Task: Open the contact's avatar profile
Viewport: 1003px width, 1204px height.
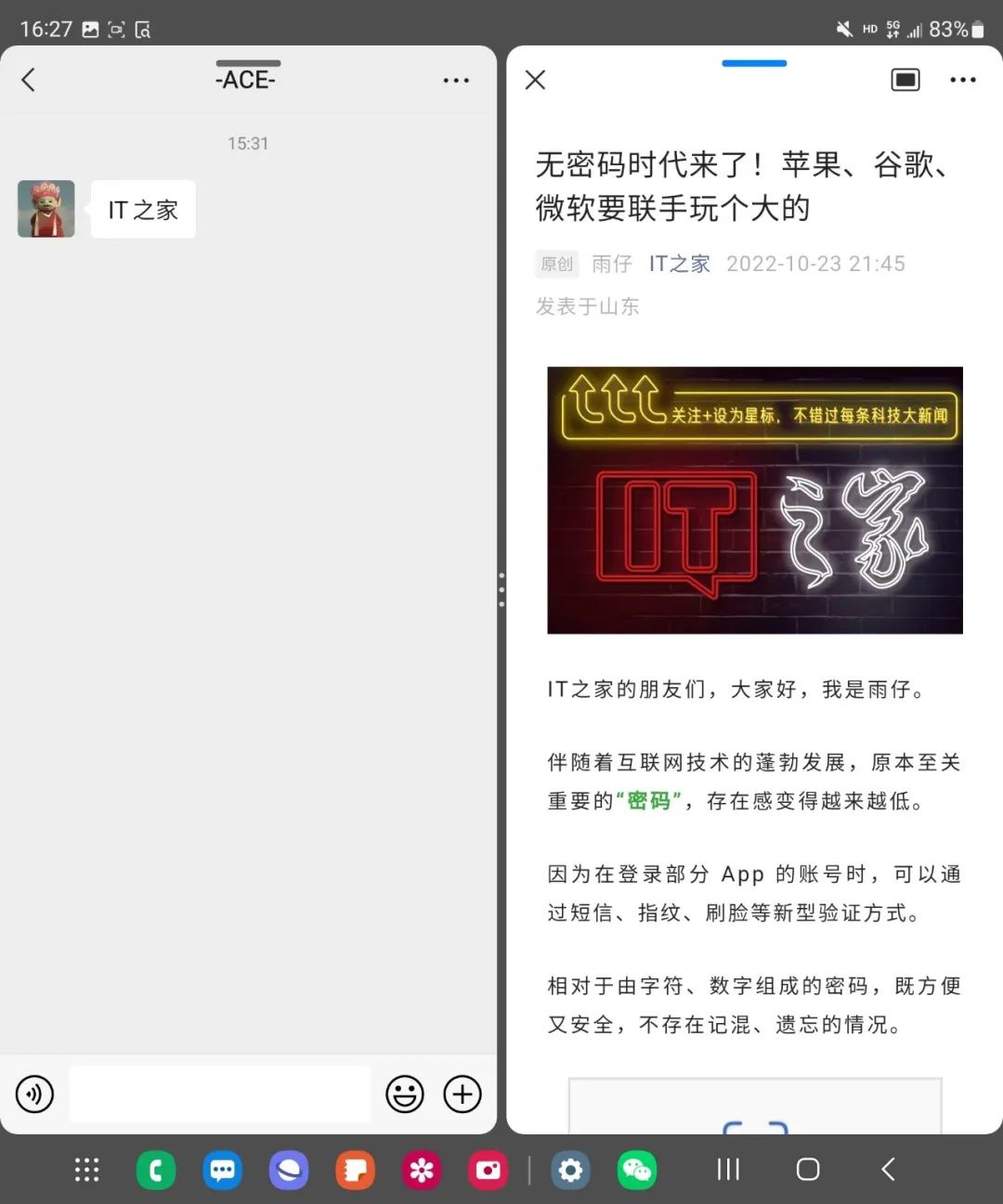Action: click(46, 209)
